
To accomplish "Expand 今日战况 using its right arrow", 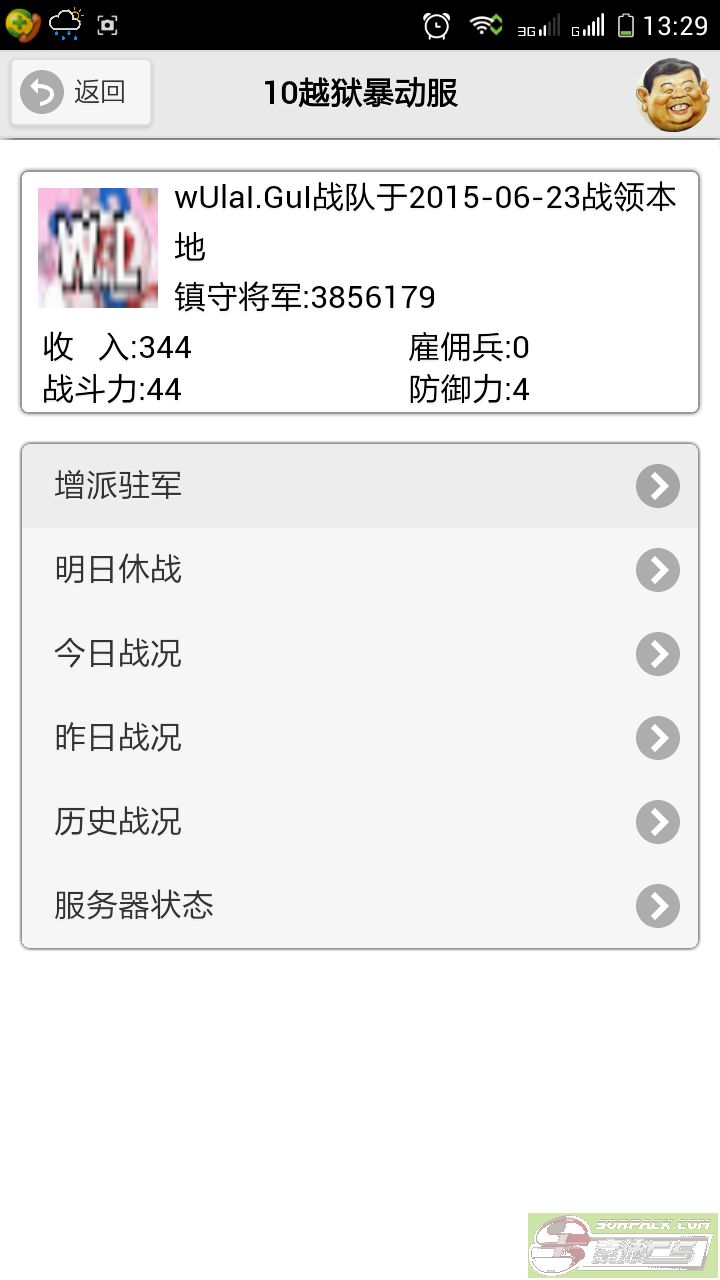I will pos(657,654).
